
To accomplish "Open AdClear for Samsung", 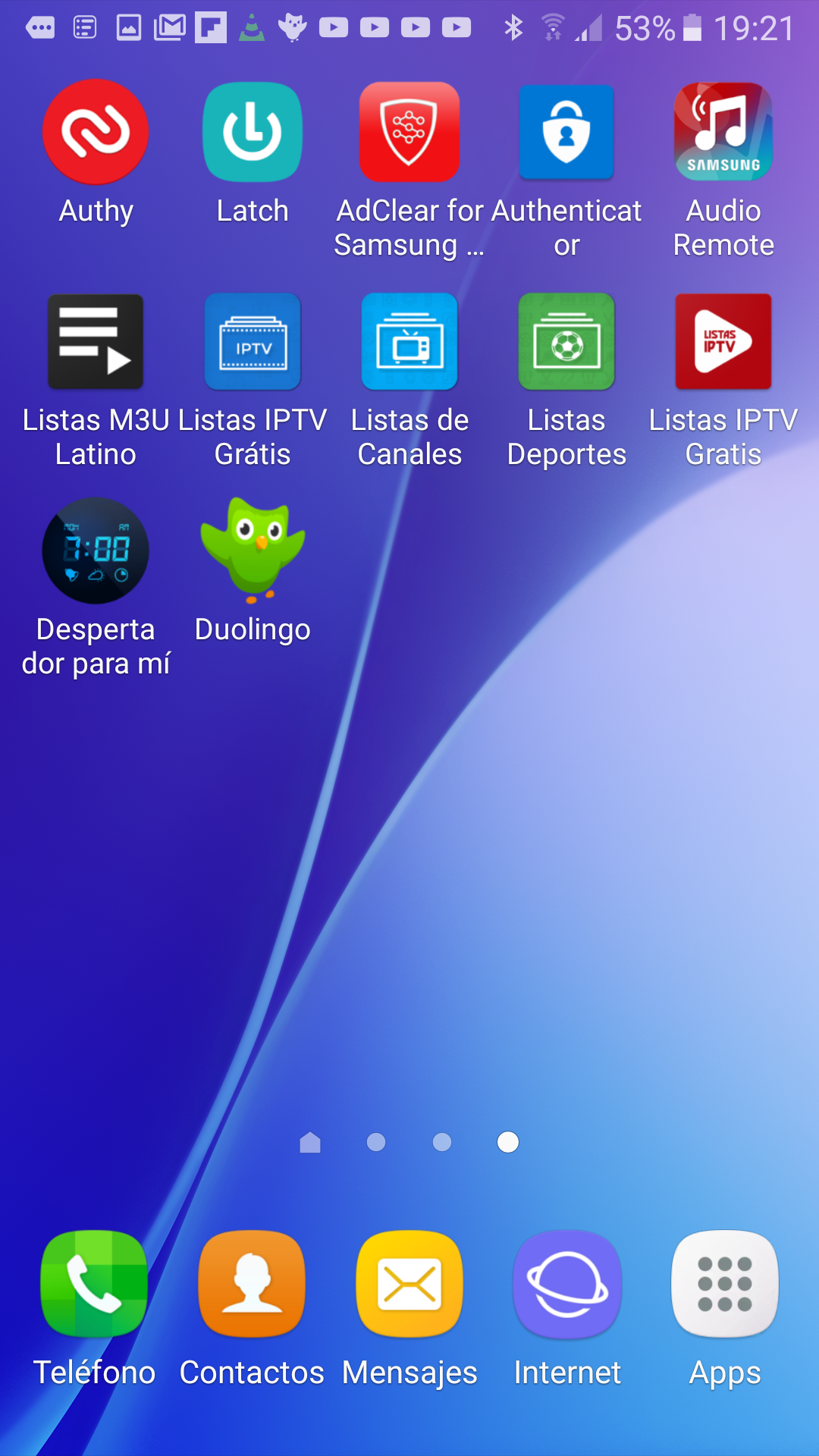I will click(x=409, y=133).
